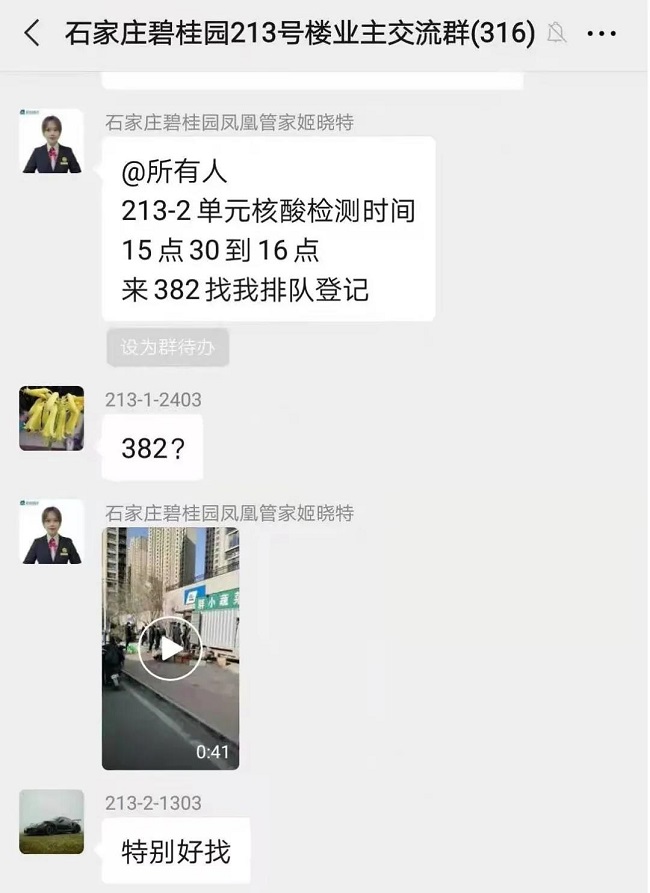The image size is (650, 893).
Task: Tap the 设为群待办 button
Action: pos(168,347)
